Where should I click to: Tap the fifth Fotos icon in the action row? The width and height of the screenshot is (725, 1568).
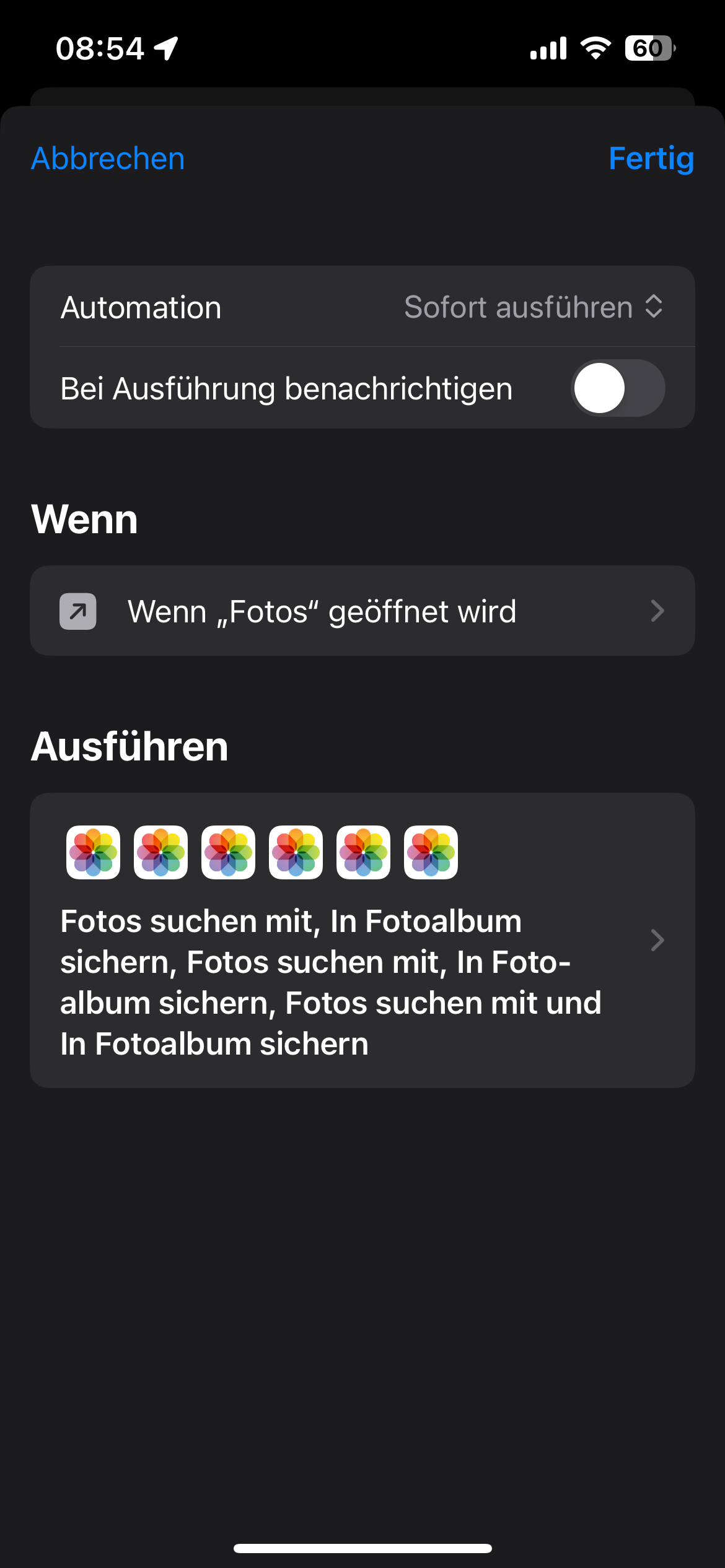tap(363, 852)
